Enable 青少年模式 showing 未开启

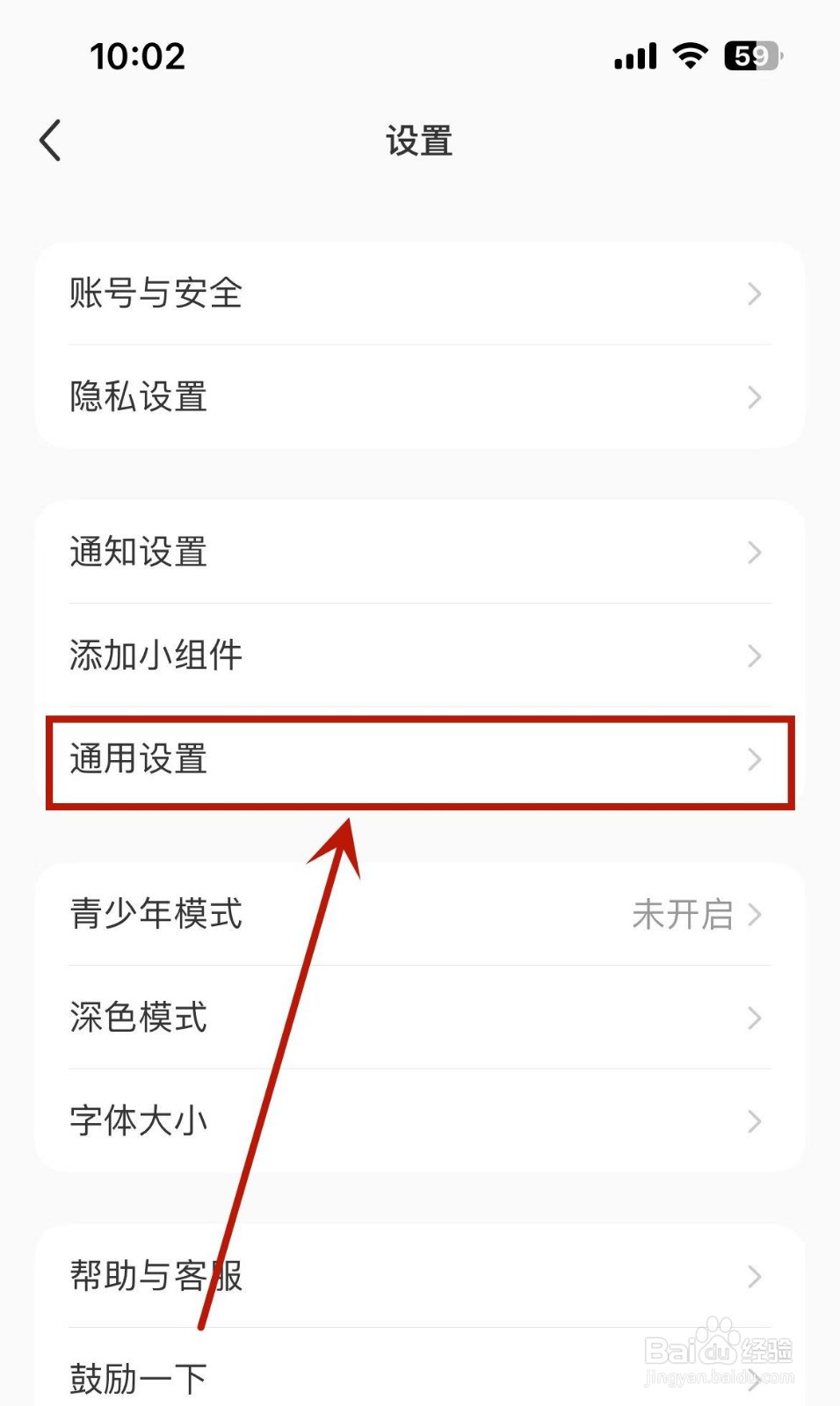pyautogui.click(x=351, y=915)
